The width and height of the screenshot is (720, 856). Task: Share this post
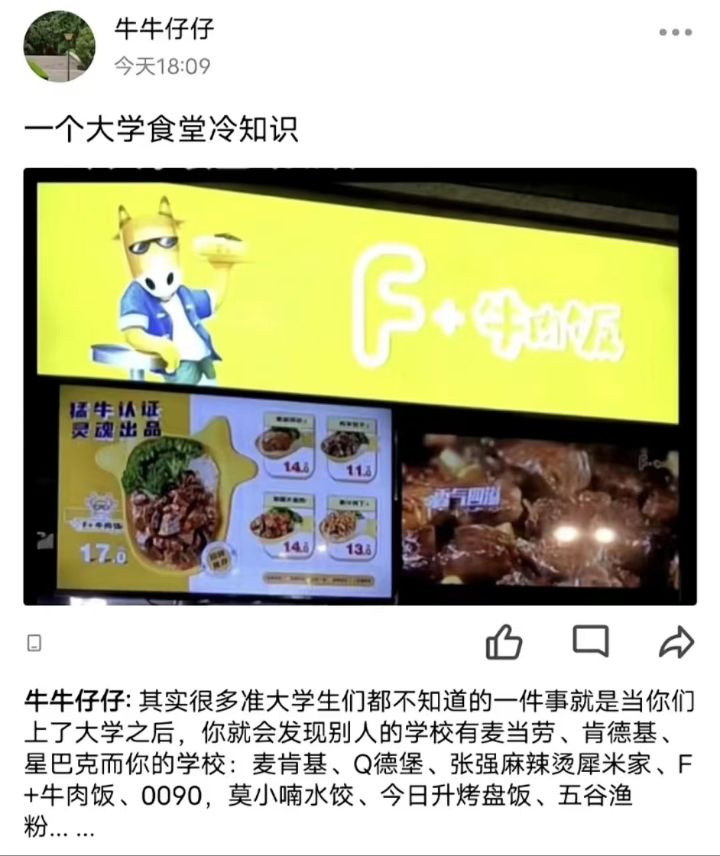676,642
